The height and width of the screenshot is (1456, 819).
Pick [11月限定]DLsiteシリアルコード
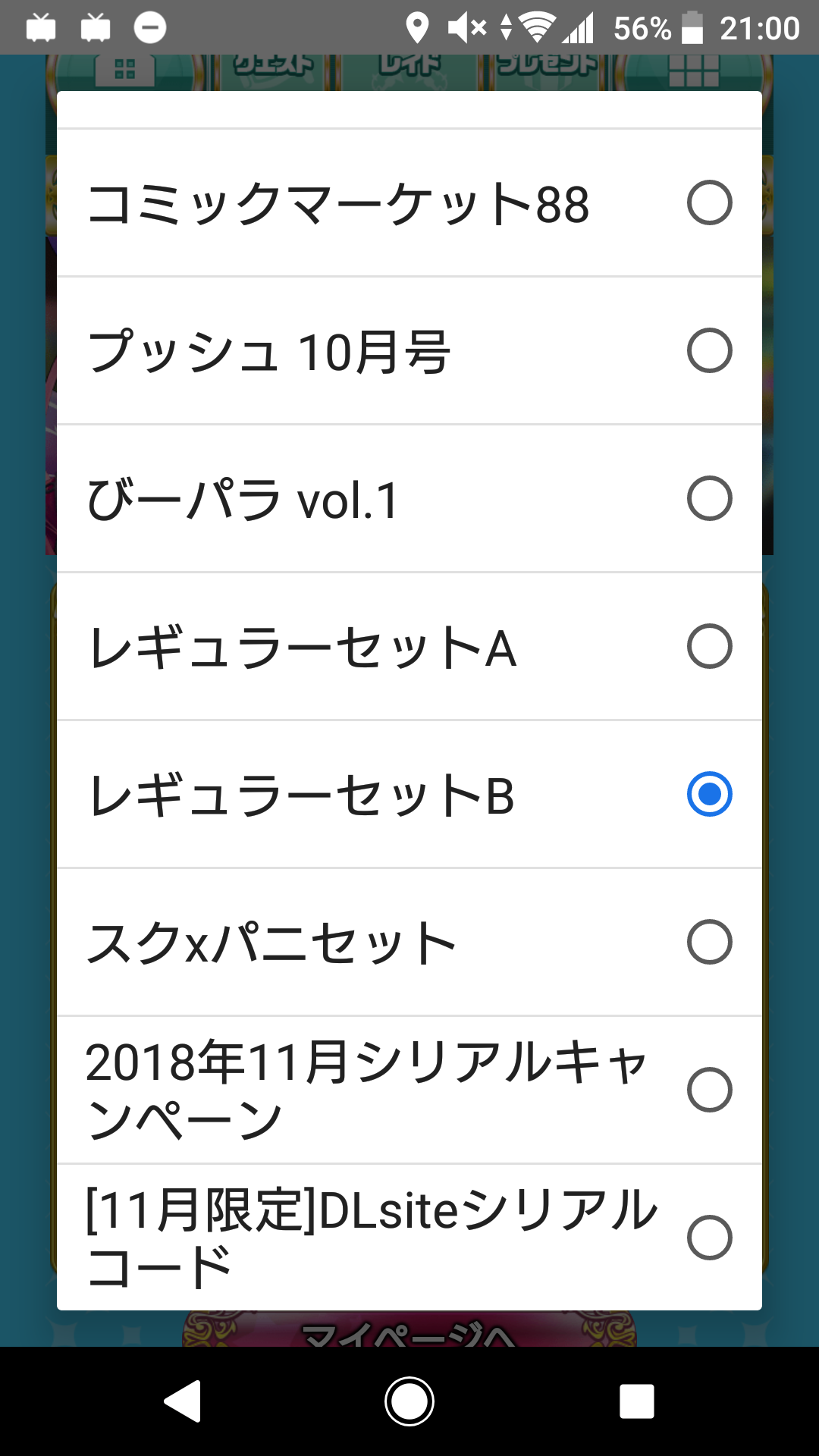[409, 1238]
